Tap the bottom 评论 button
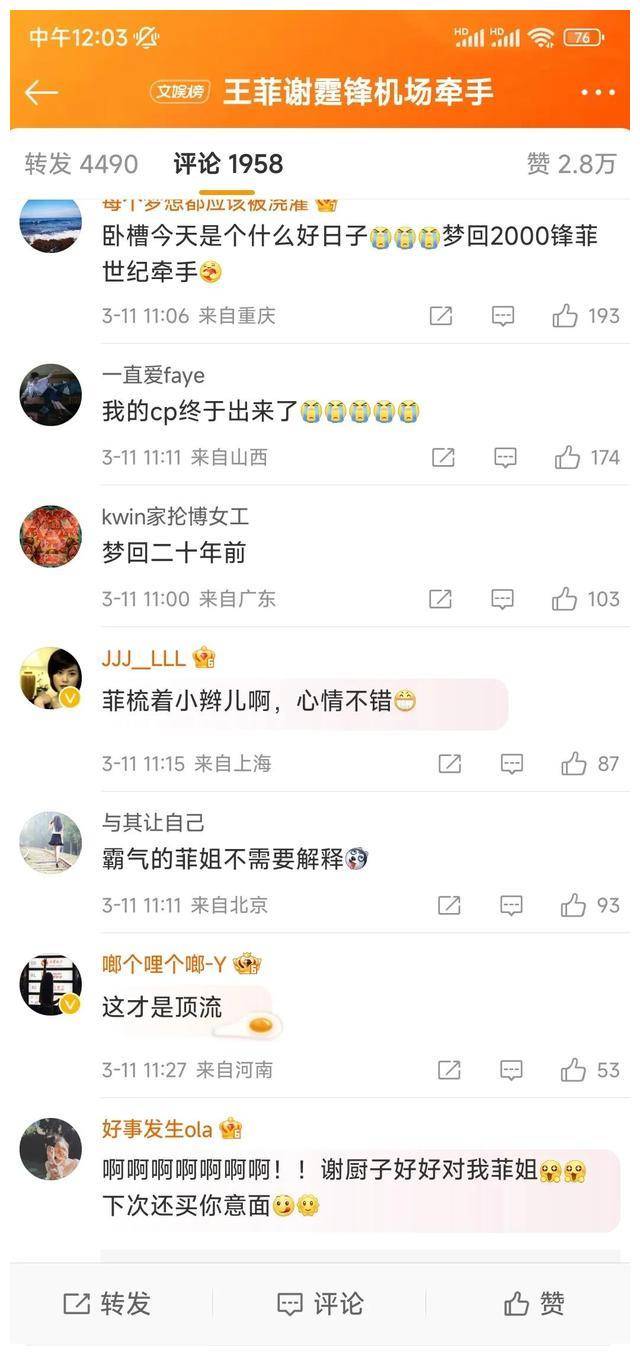The width and height of the screenshot is (640, 1372). pos(320,1304)
